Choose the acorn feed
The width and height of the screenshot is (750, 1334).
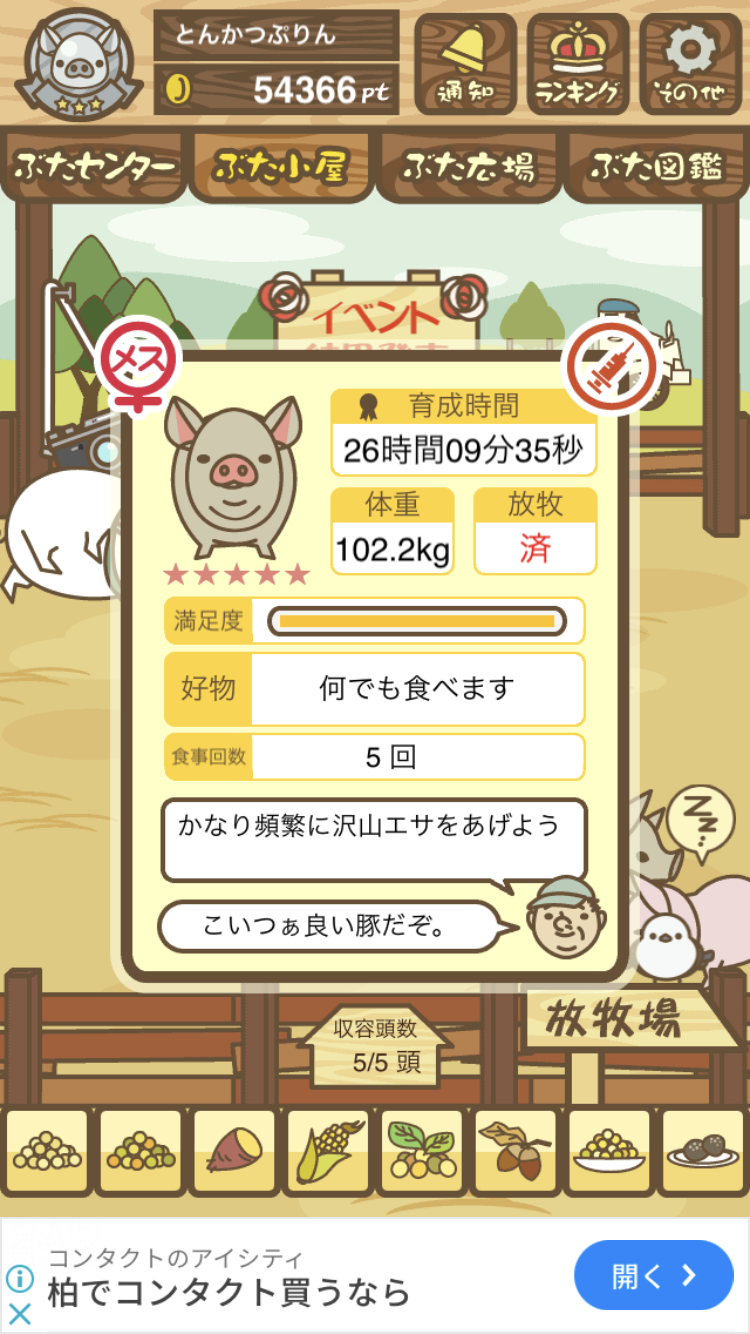(515, 1152)
